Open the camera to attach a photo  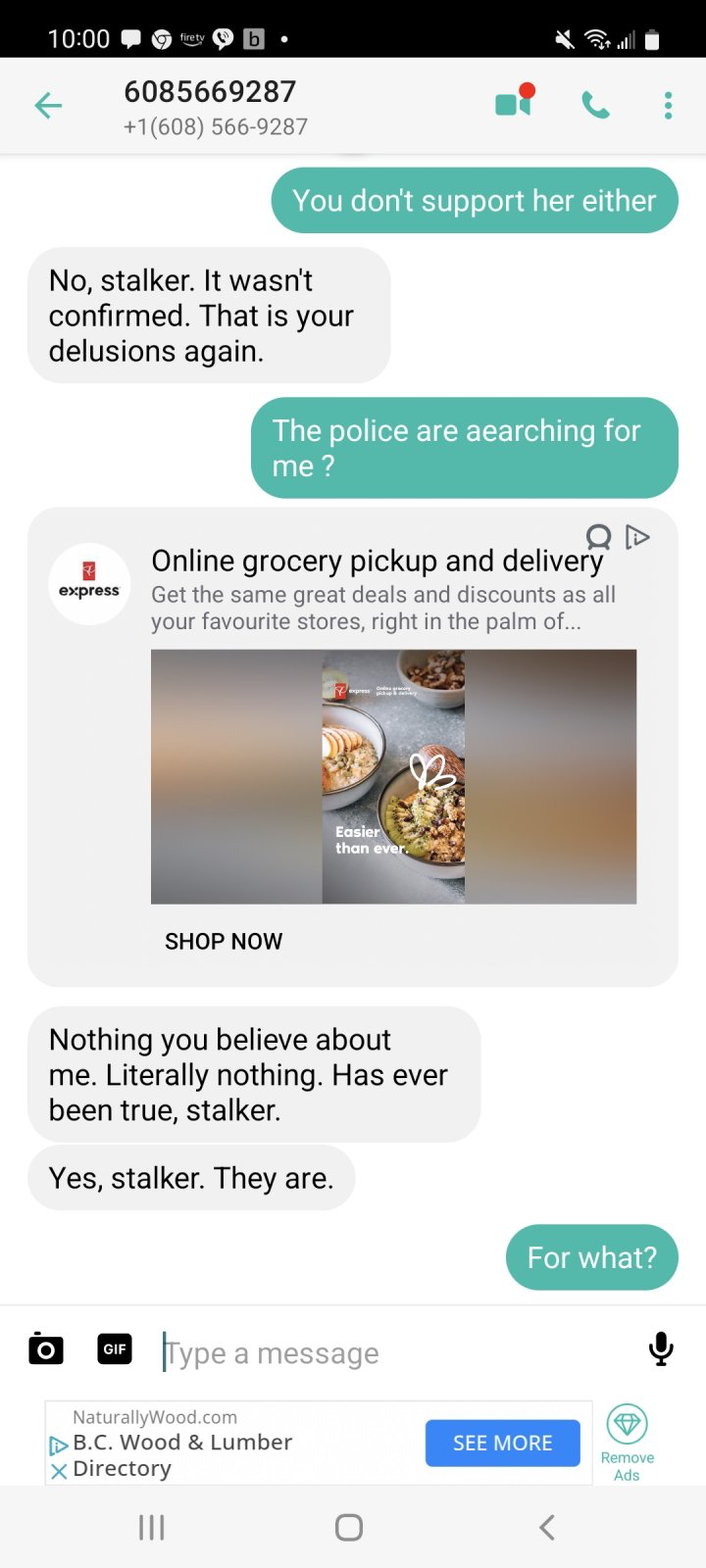pos(46,1349)
